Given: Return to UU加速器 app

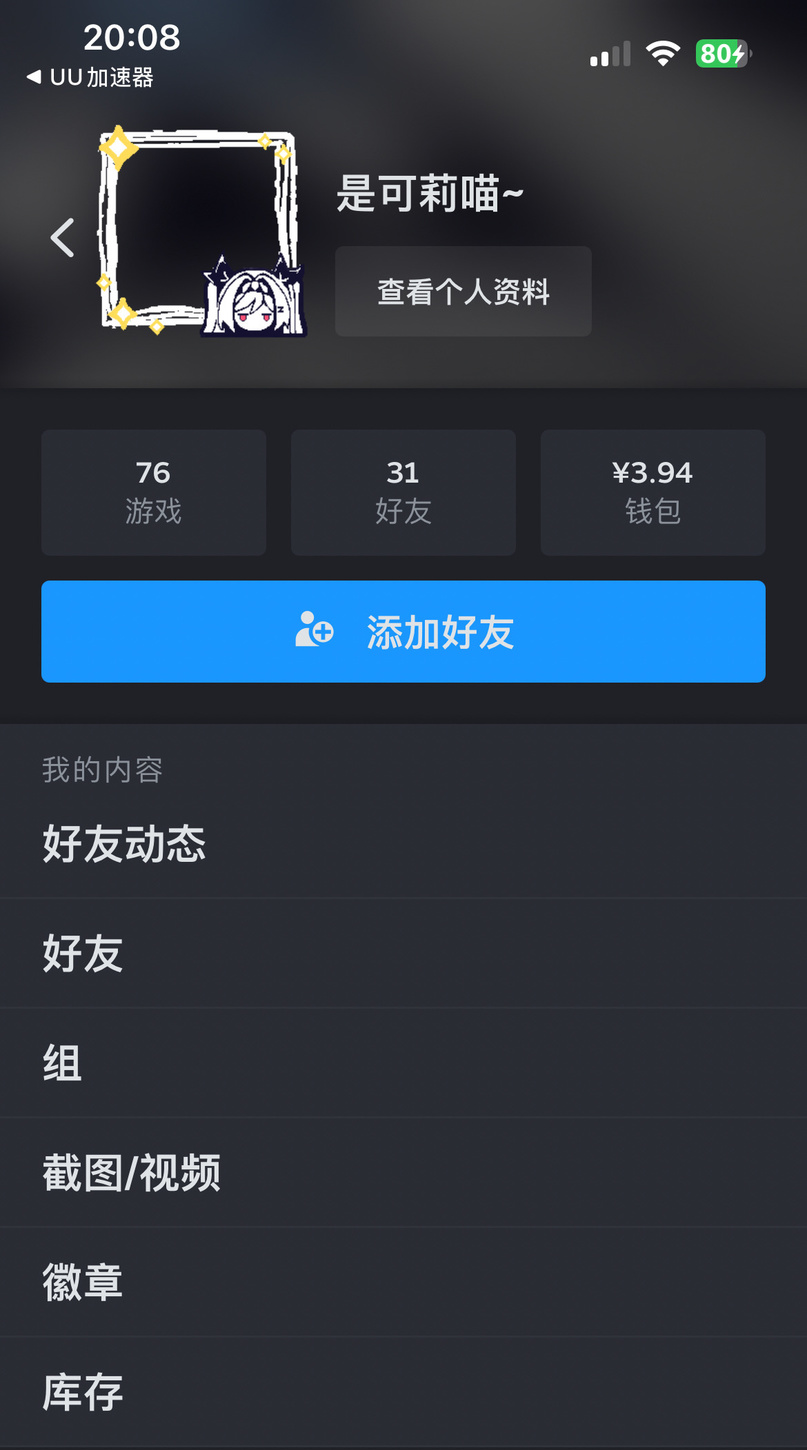Looking at the screenshot, I should pyautogui.click(x=90, y=78).
